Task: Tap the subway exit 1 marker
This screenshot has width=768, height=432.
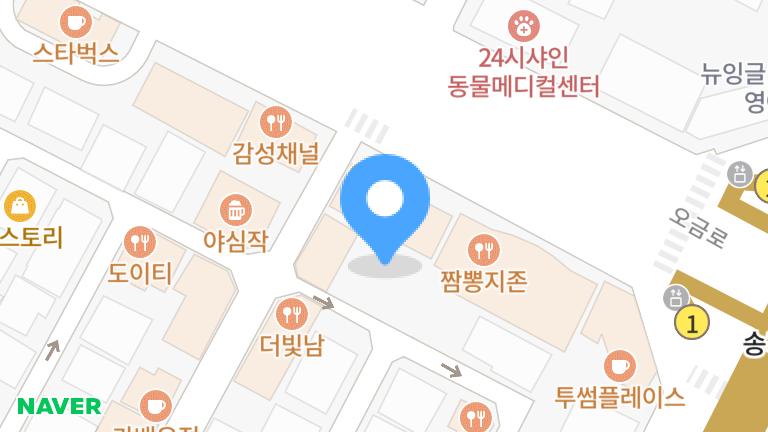Action: 691,323
